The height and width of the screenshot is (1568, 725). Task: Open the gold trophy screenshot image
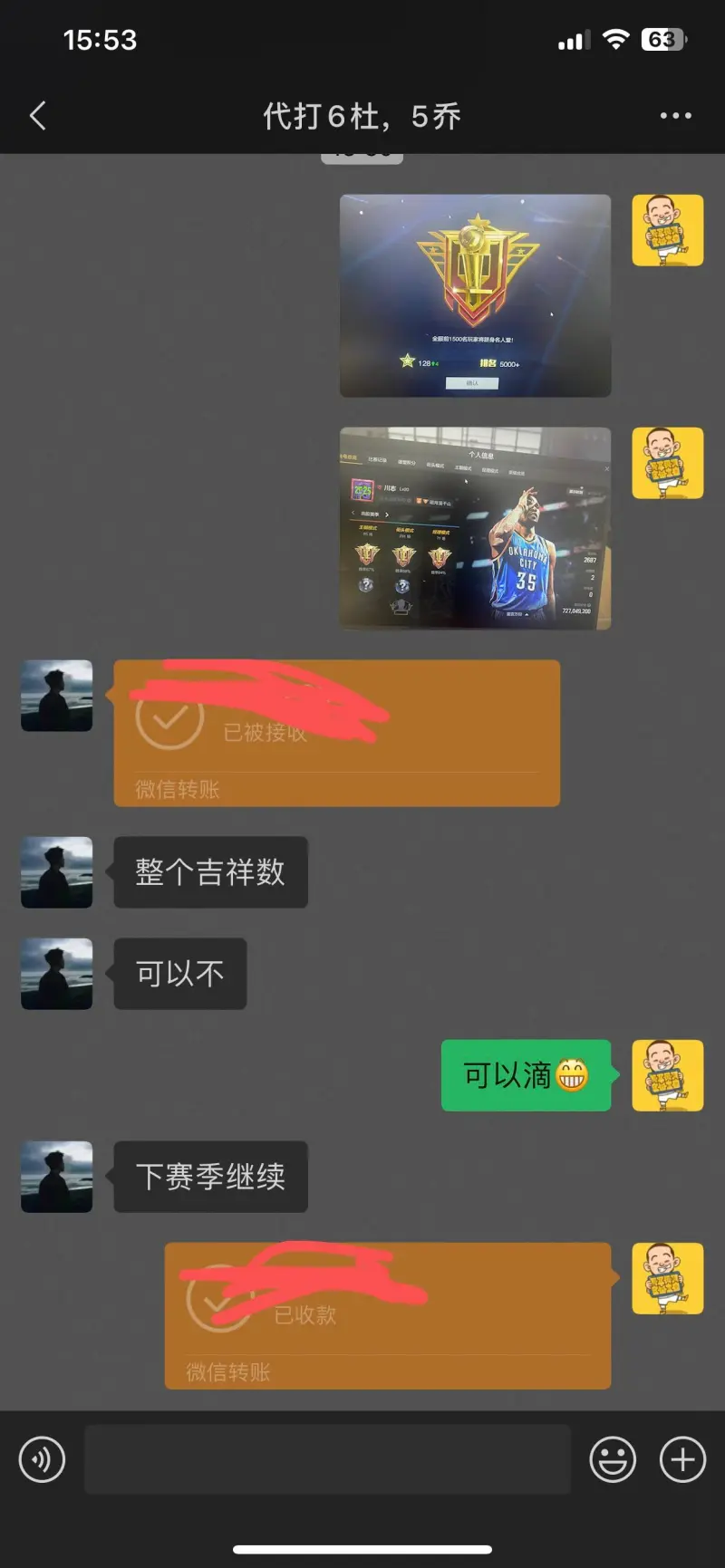coord(475,295)
